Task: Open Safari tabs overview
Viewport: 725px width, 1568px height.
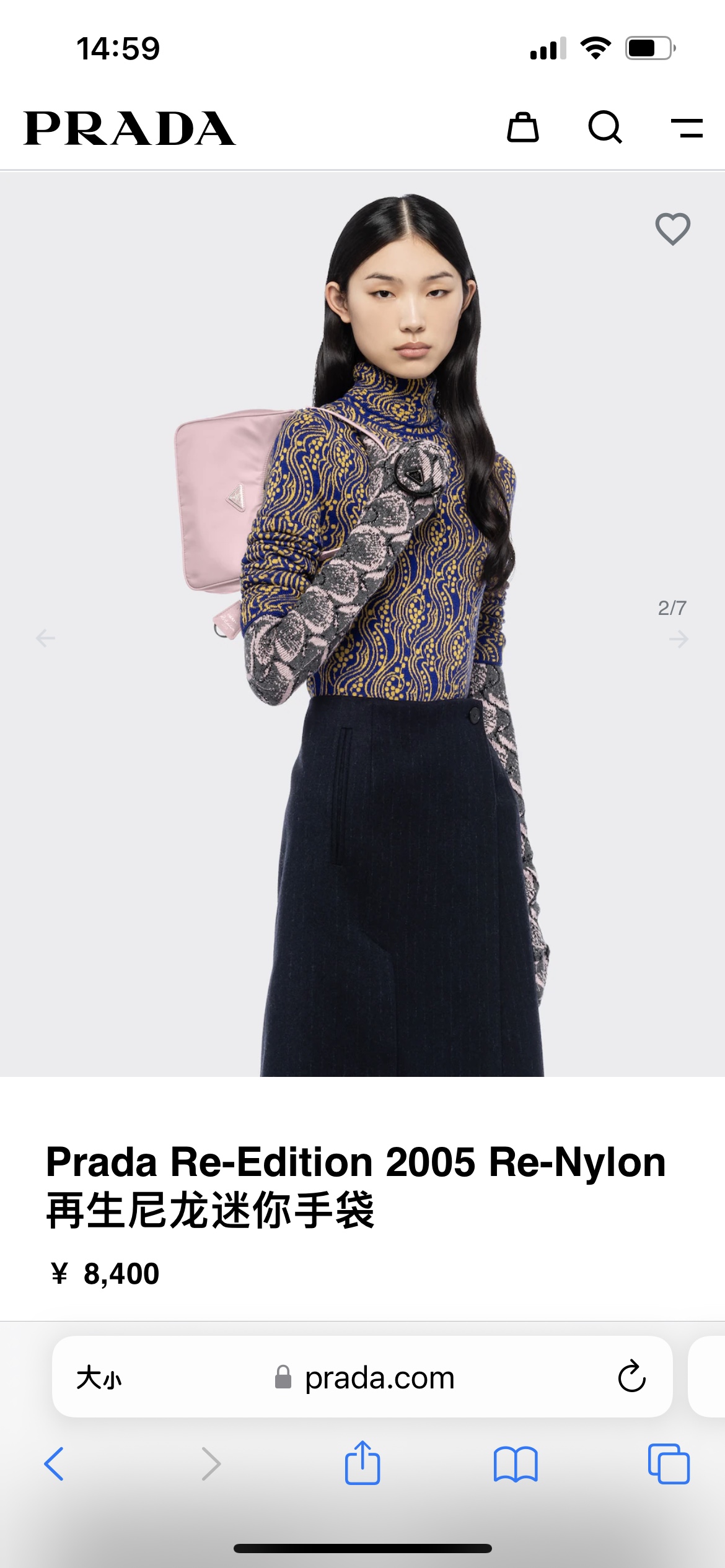Action: tap(669, 1464)
